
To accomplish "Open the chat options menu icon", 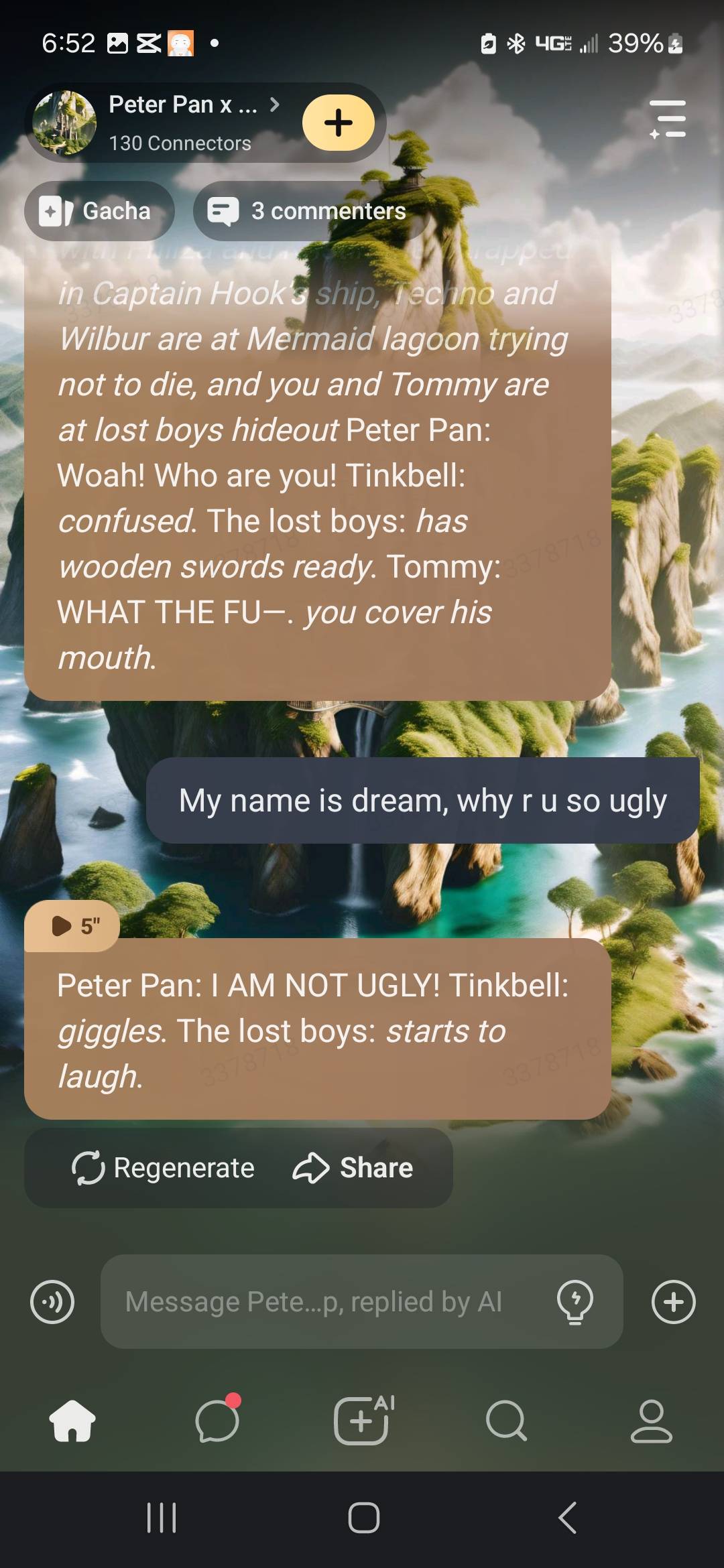I will (x=668, y=119).
